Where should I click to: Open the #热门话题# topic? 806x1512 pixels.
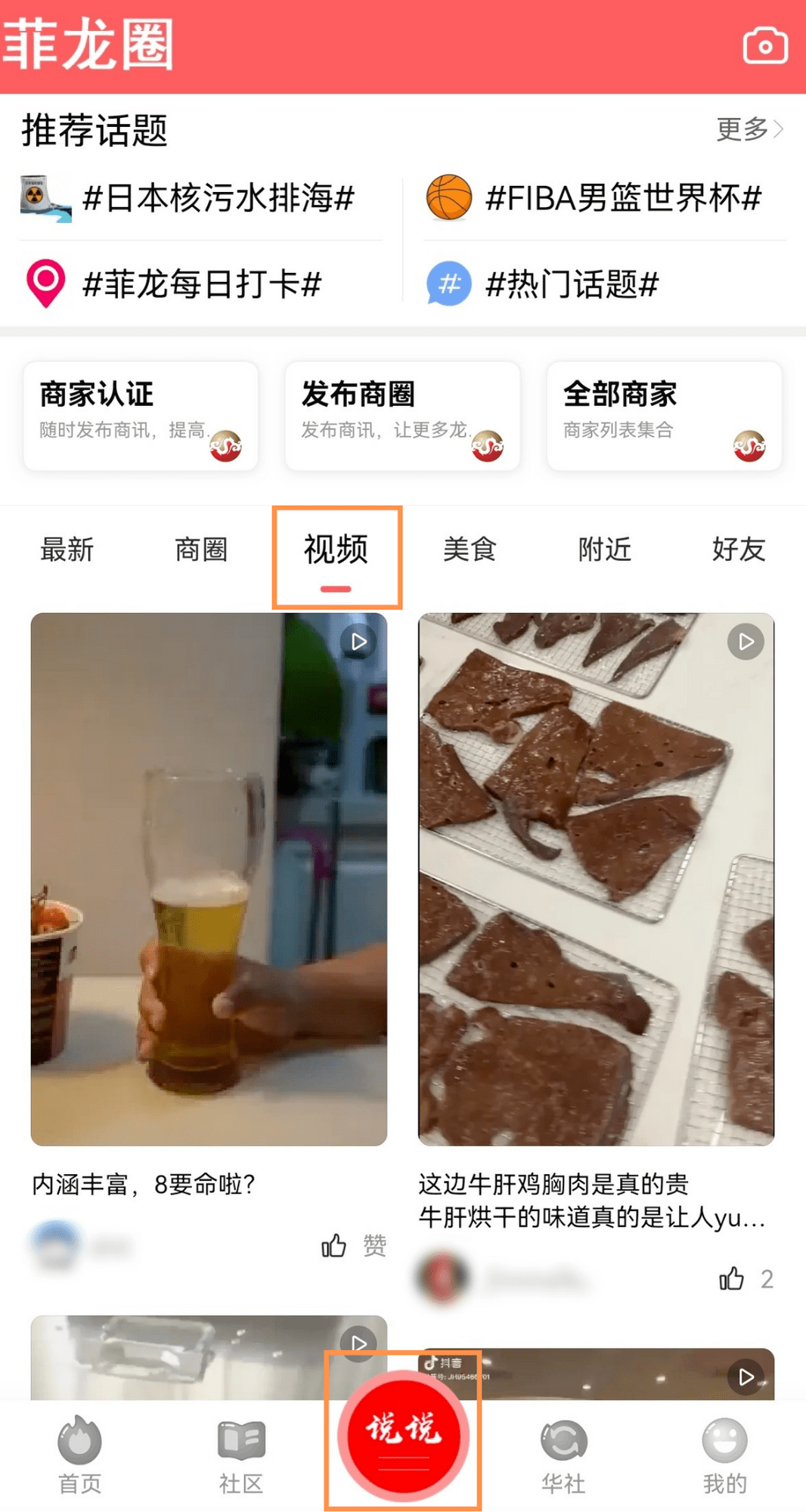tap(572, 284)
